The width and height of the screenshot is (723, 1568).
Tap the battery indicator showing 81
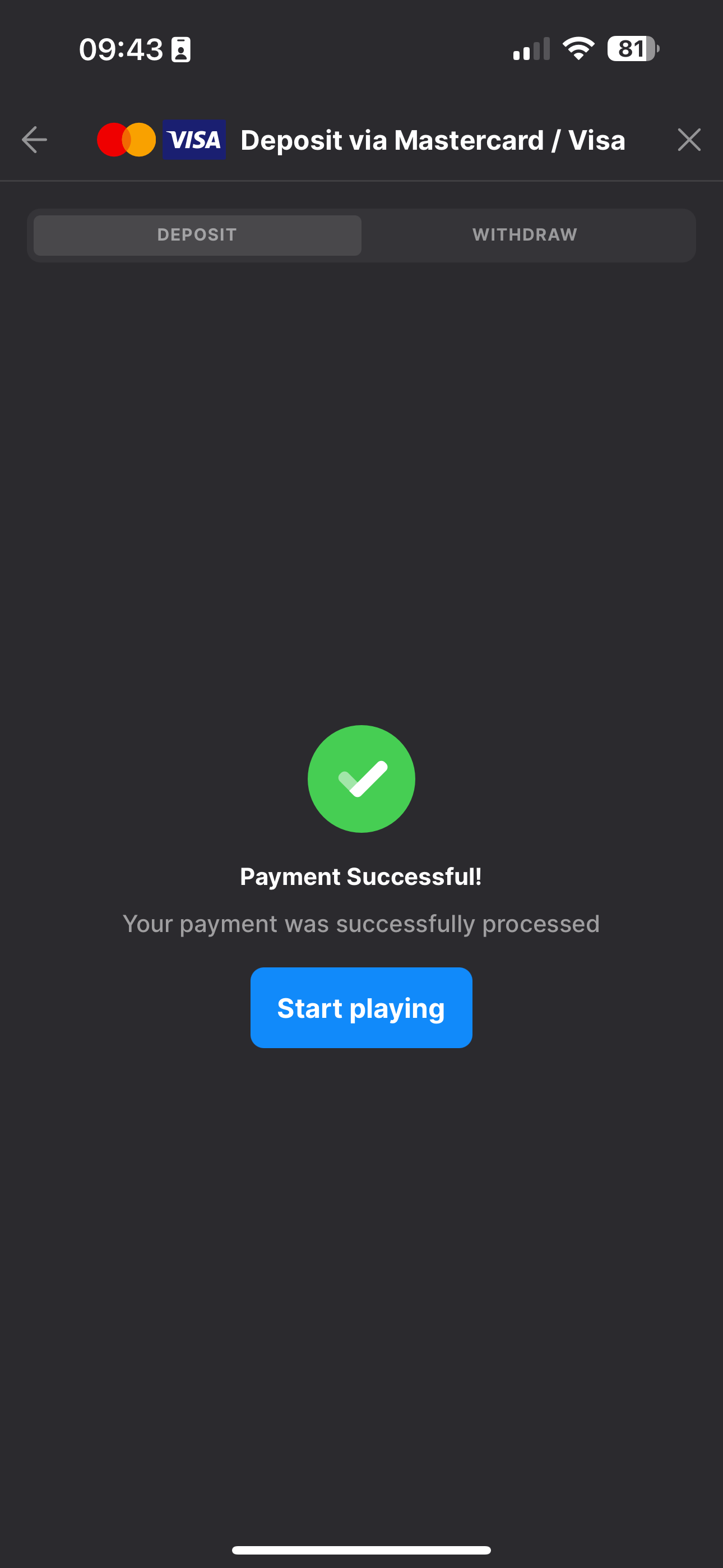[x=632, y=49]
